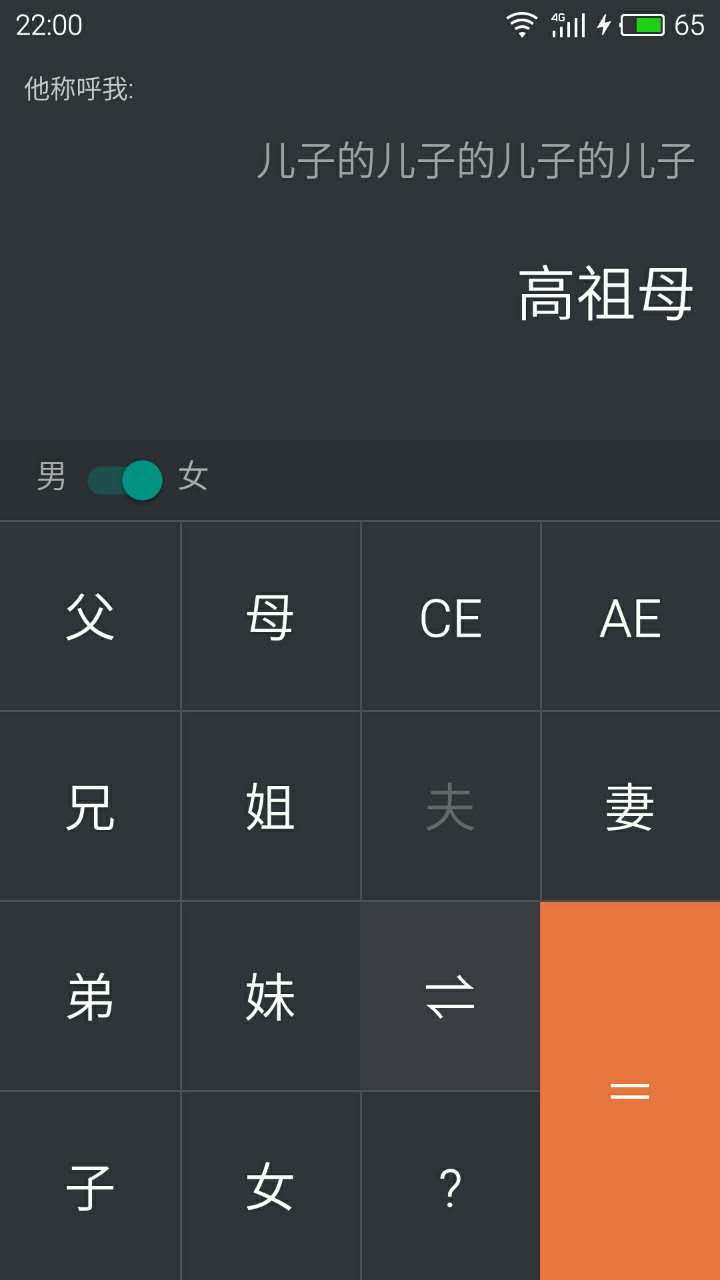Tap the 父 (father) key

tap(90, 616)
